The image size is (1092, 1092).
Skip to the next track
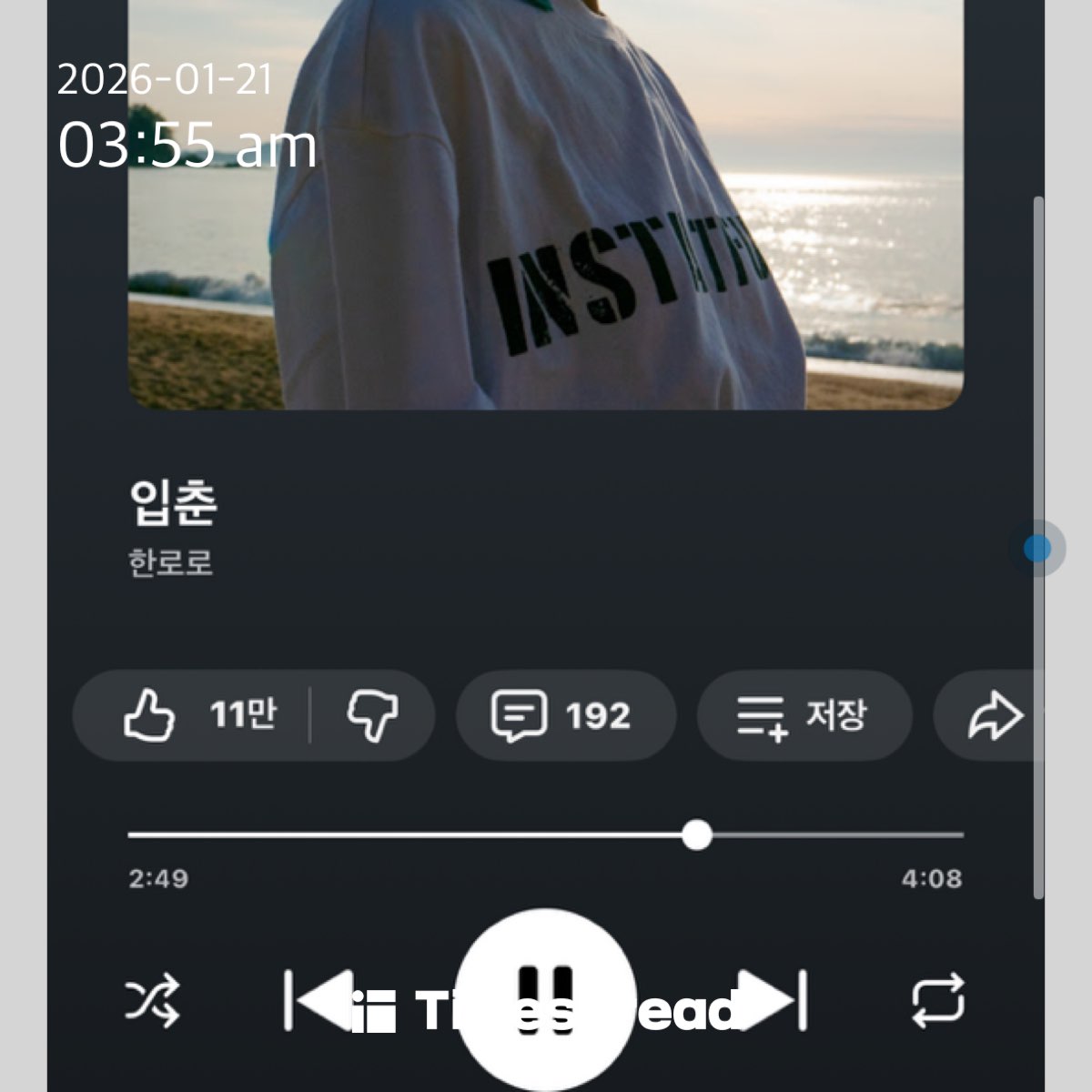click(772, 1000)
